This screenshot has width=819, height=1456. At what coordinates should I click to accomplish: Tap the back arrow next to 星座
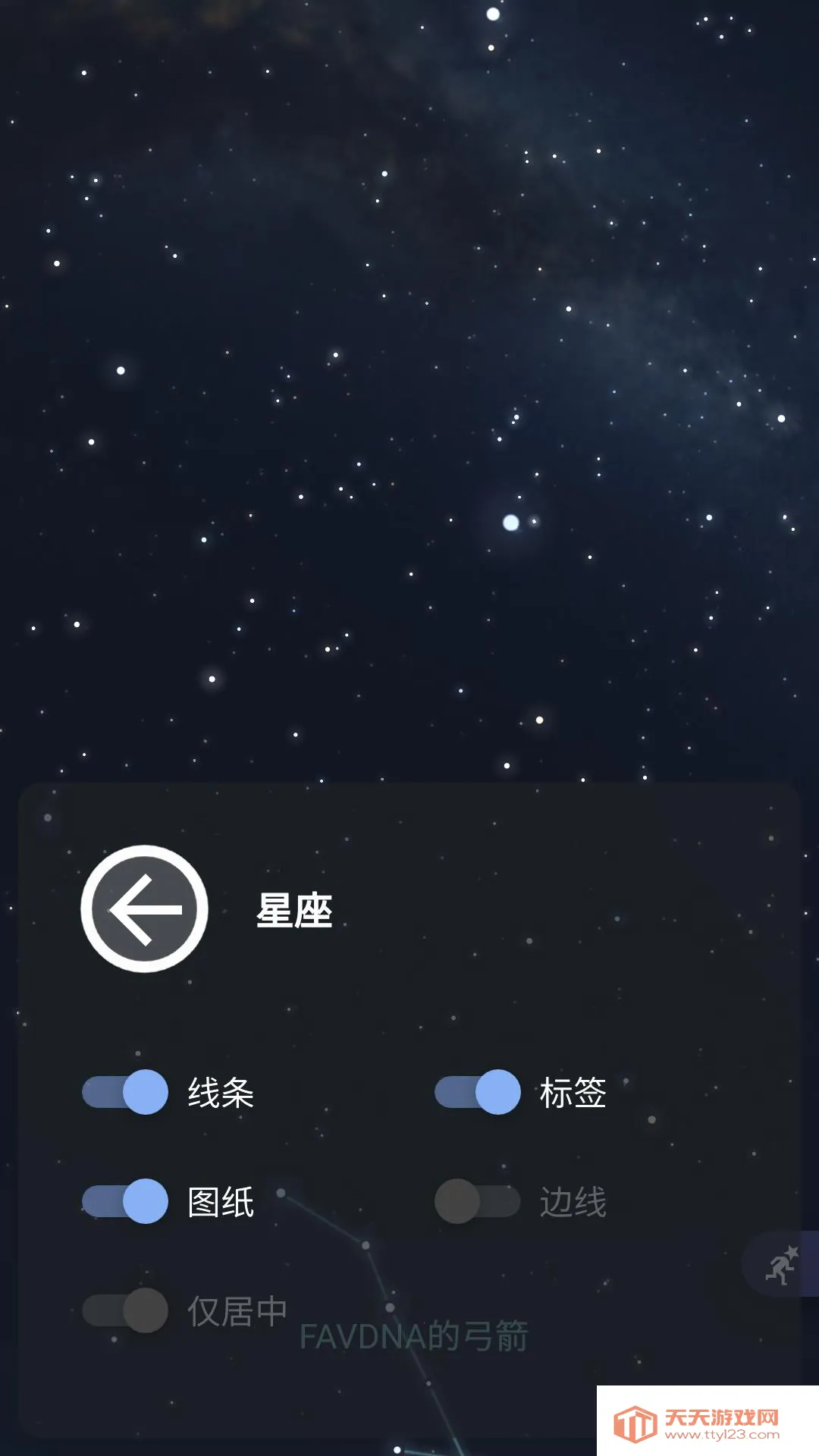[144, 908]
